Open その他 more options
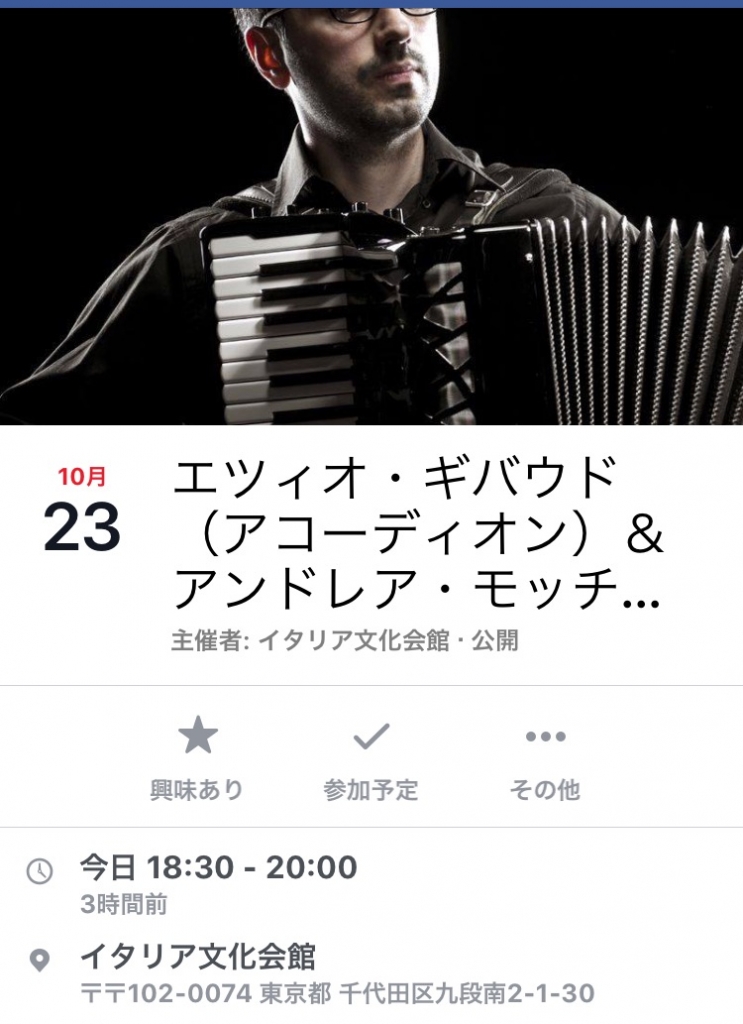 tap(545, 759)
